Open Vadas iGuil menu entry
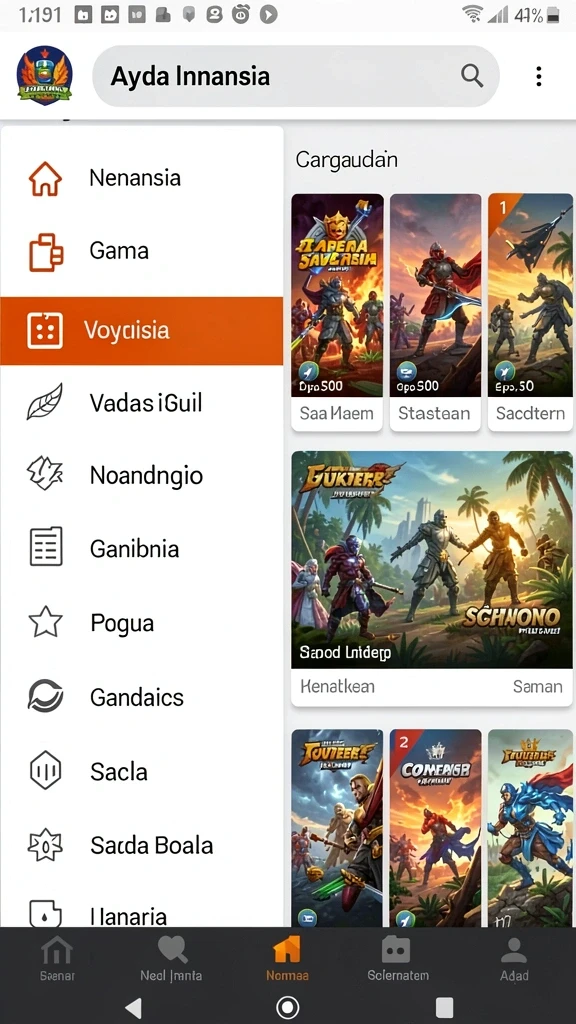This screenshot has width=576, height=1024. [x=142, y=403]
